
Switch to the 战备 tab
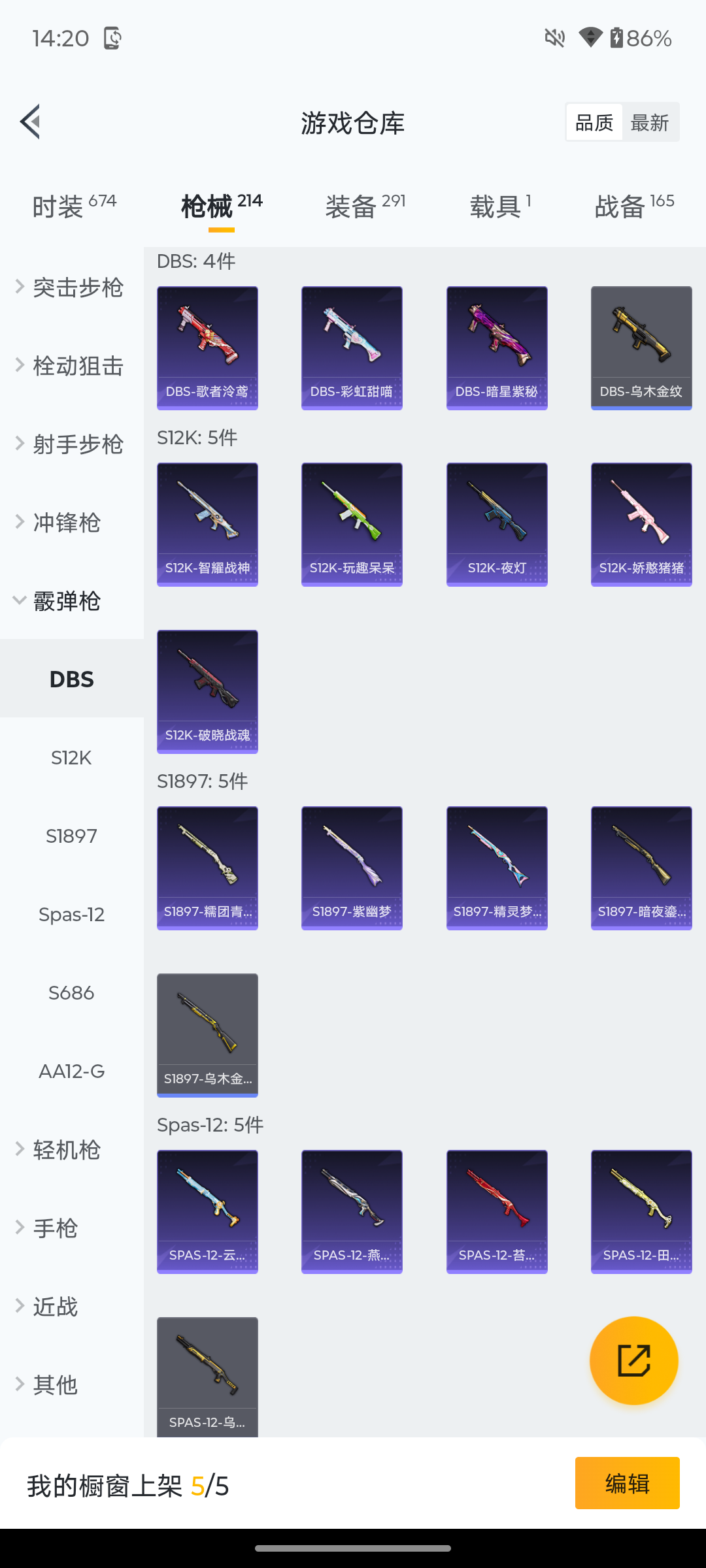point(634,206)
